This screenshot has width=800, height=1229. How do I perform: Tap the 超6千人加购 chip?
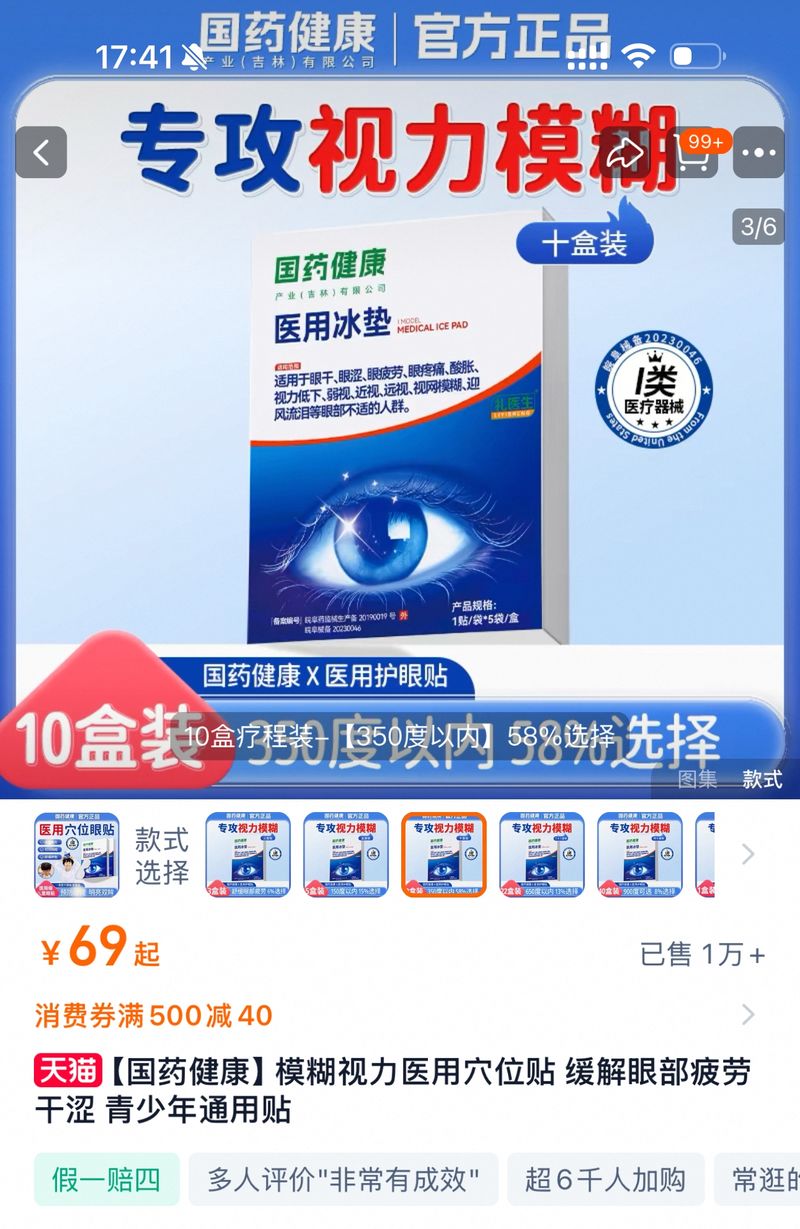(605, 1179)
